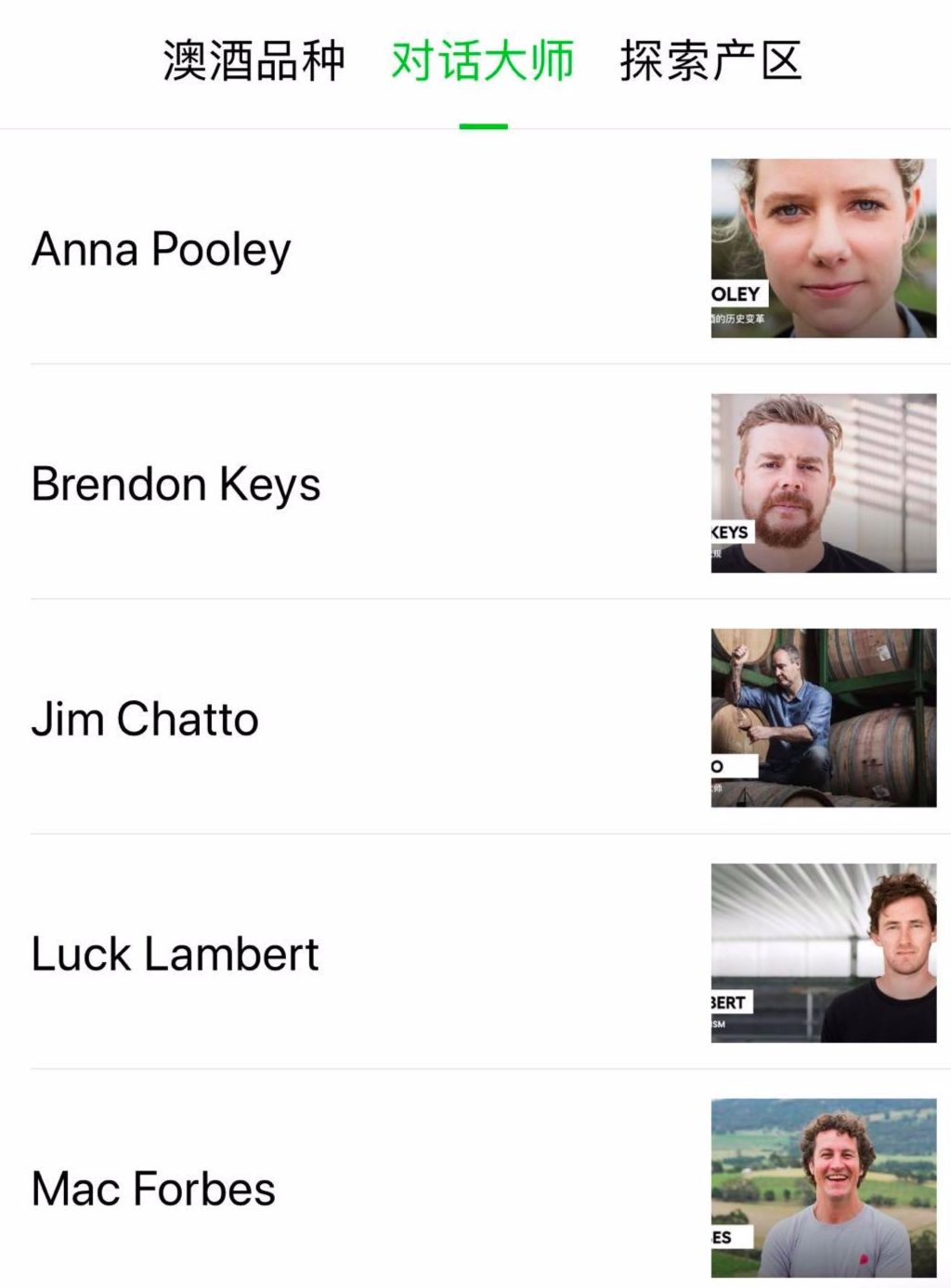Switch to the 探索产区 tab

pos(710,61)
